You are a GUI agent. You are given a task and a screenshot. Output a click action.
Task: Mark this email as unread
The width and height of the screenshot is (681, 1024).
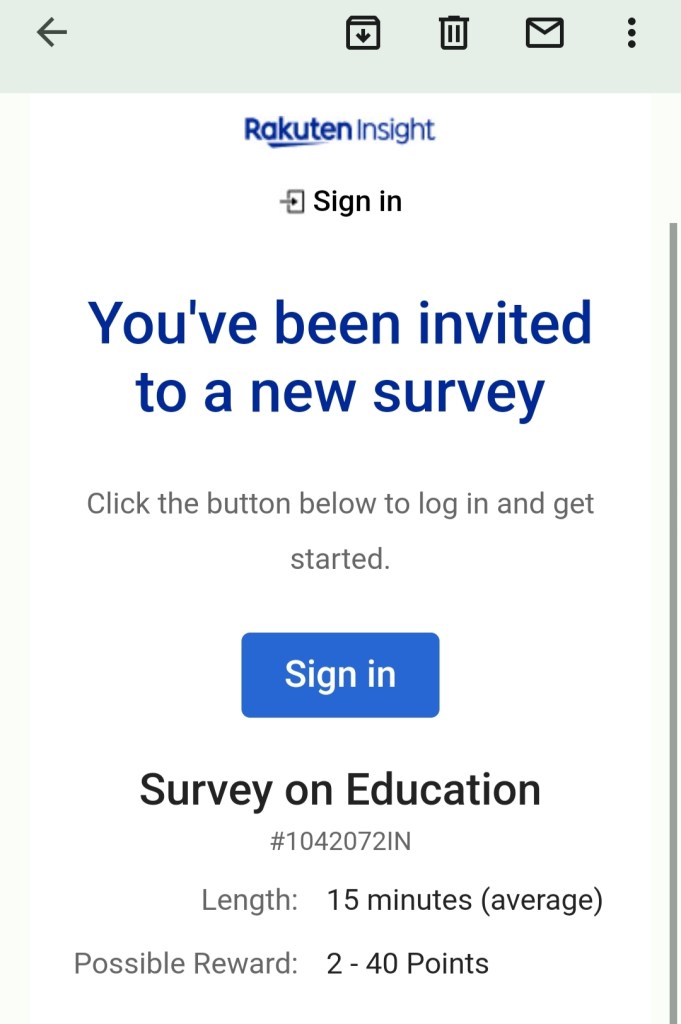point(544,34)
